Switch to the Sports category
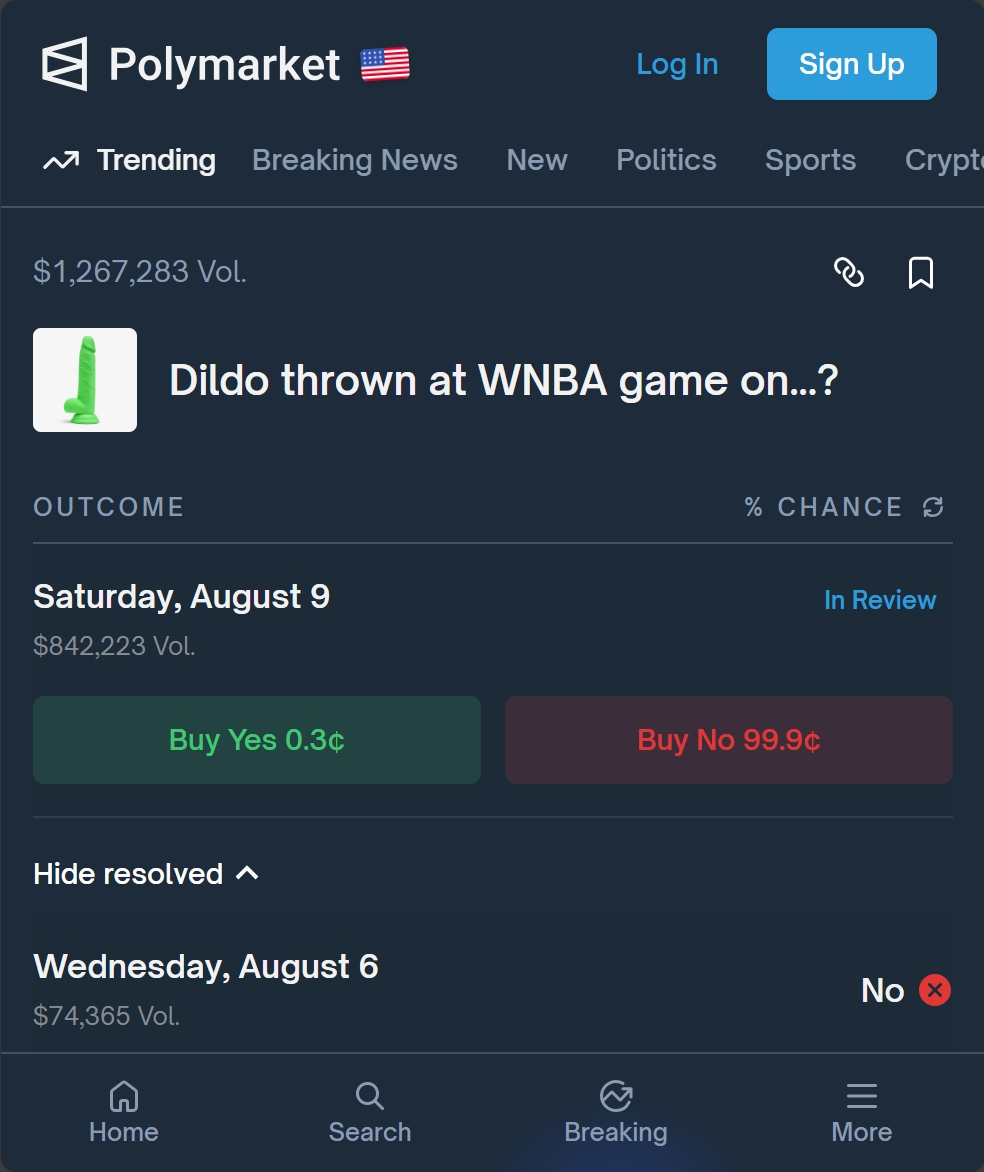Screen dimensions: 984x1172 (x=810, y=160)
